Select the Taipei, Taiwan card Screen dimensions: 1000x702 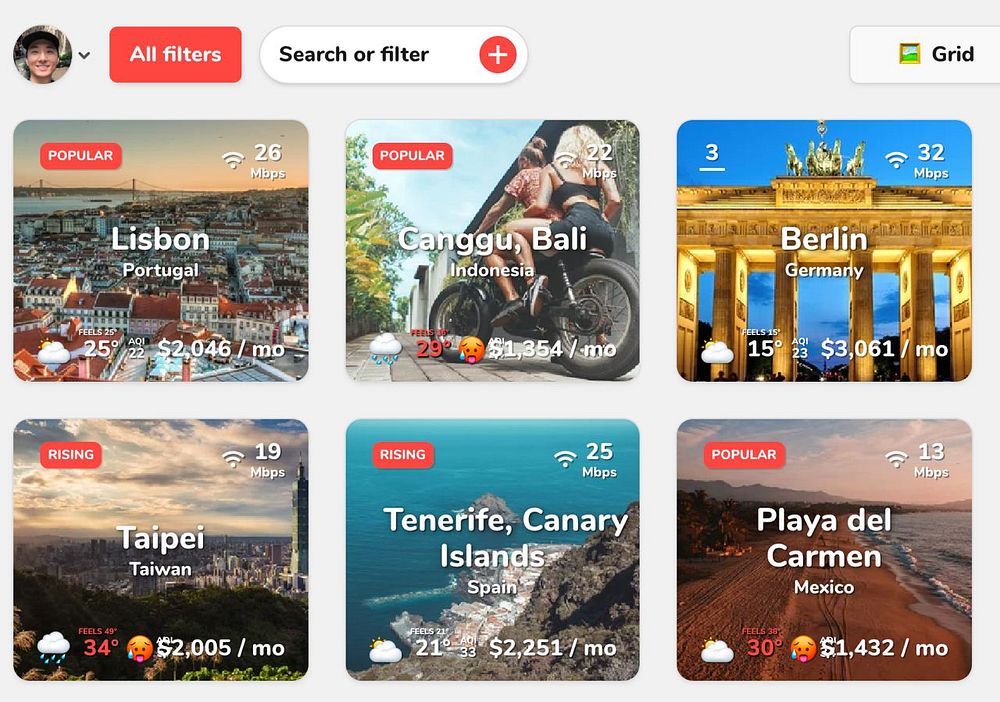click(160, 549)
